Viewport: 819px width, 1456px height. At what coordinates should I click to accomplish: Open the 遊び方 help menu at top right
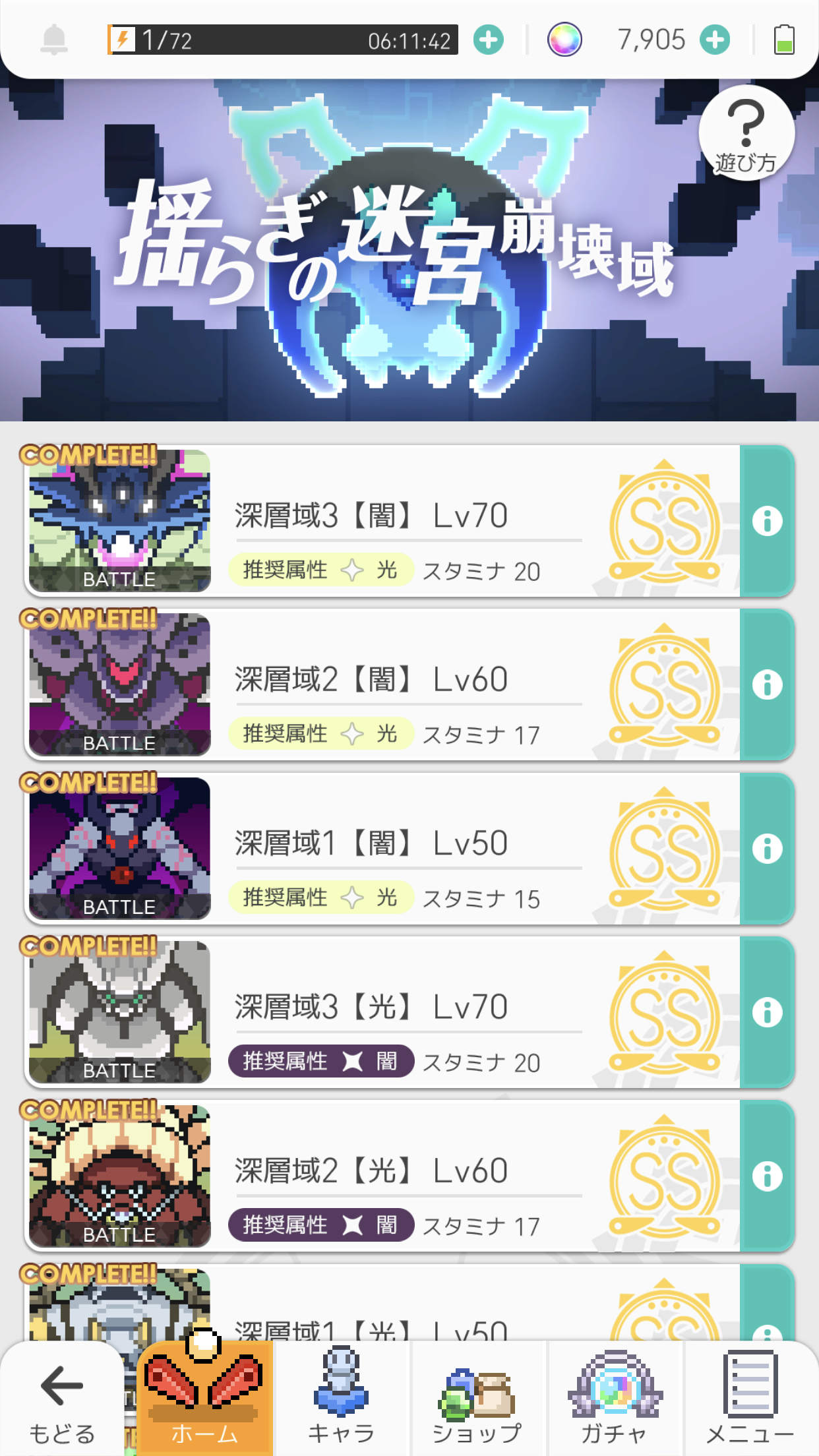click(x=747, y=132)
